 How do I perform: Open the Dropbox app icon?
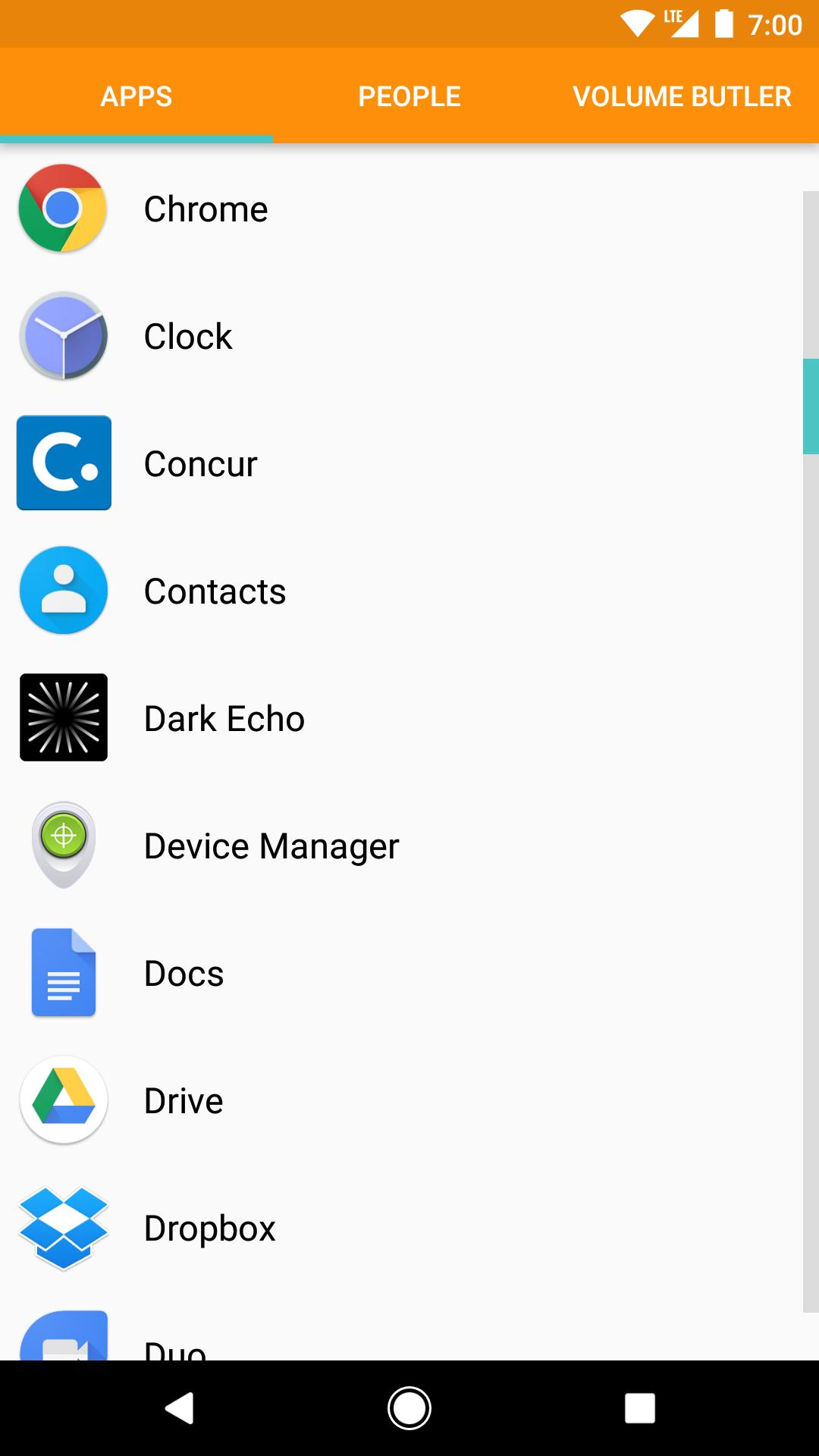click(64, 1227)
